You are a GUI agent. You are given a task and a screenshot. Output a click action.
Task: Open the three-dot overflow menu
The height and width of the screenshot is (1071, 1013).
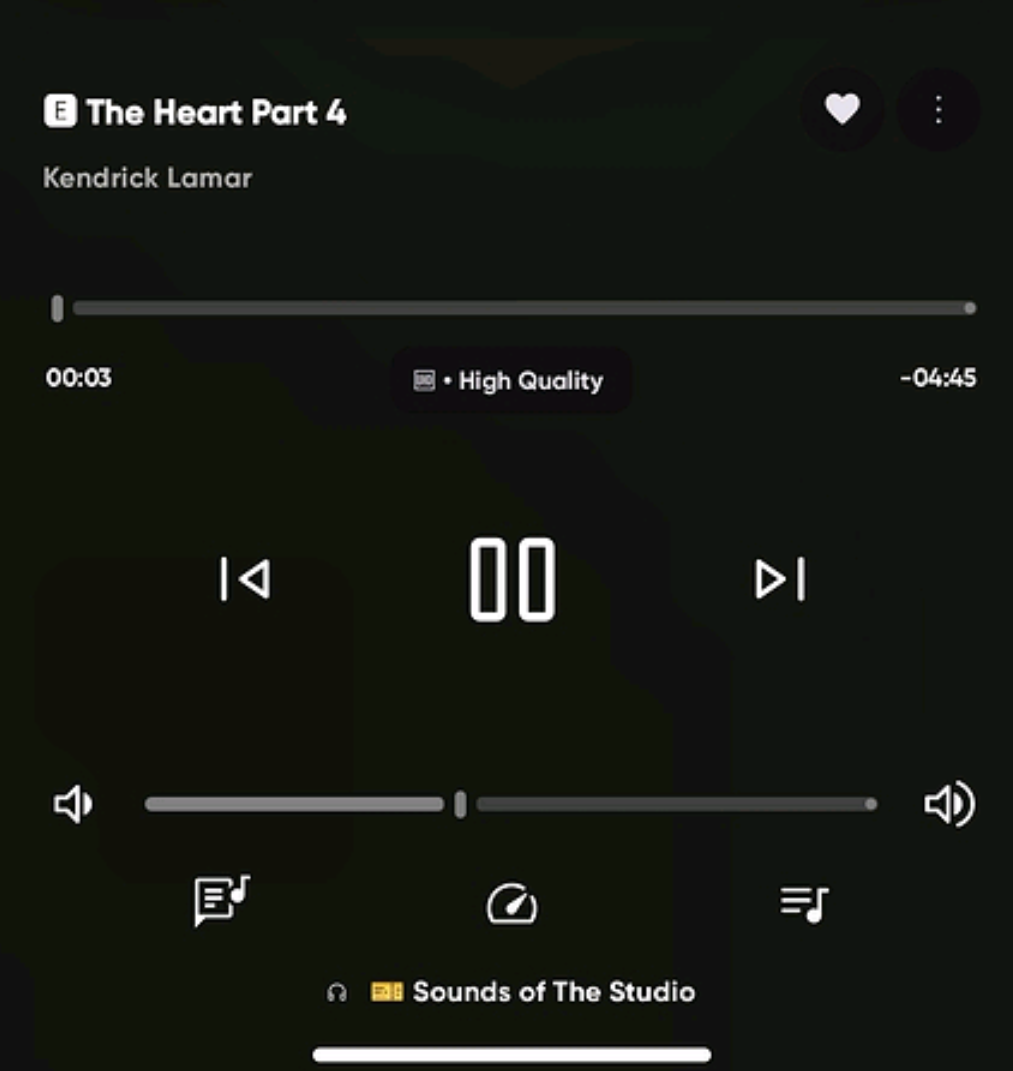point(938,109)
